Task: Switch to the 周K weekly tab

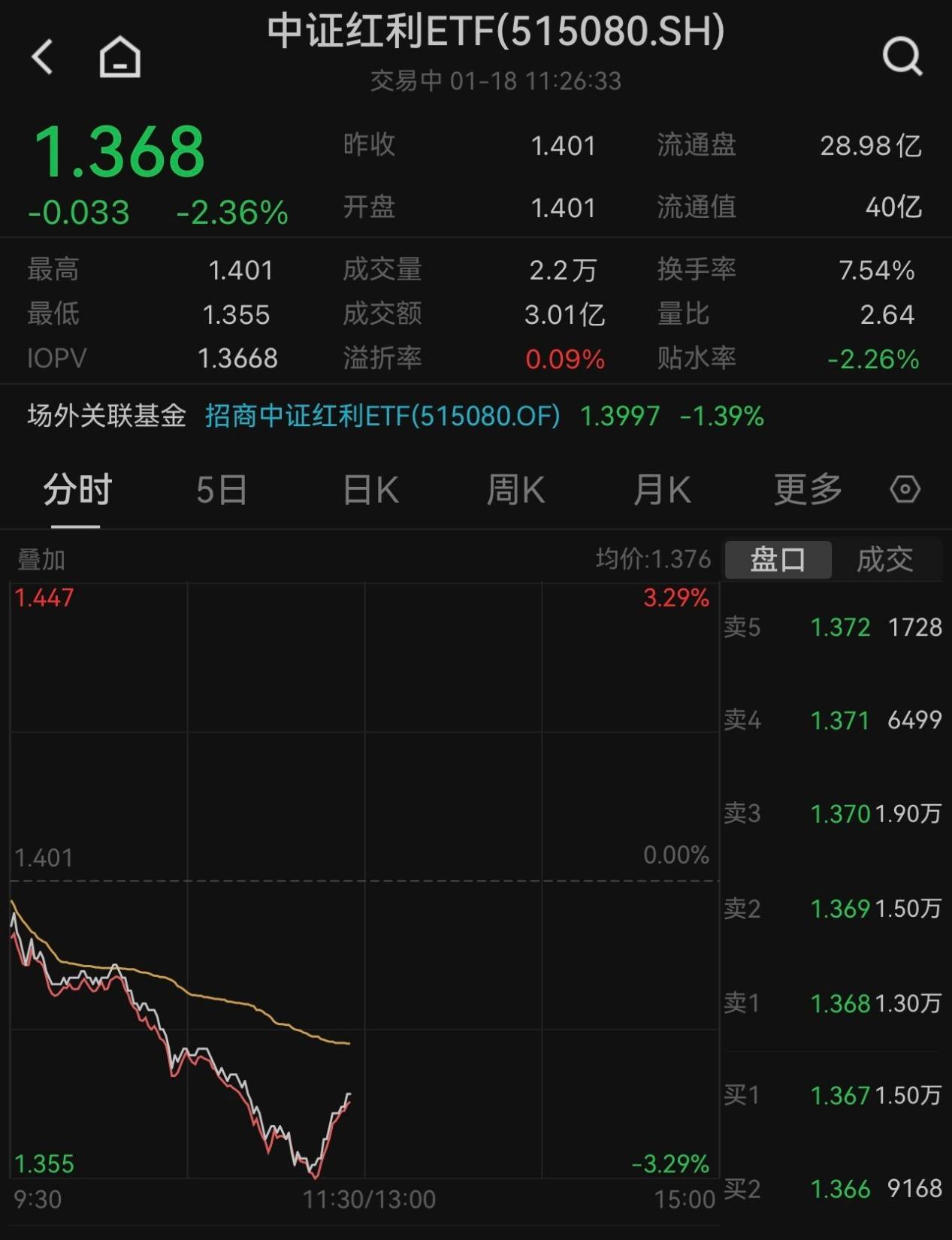Action: tap(514, 489)
